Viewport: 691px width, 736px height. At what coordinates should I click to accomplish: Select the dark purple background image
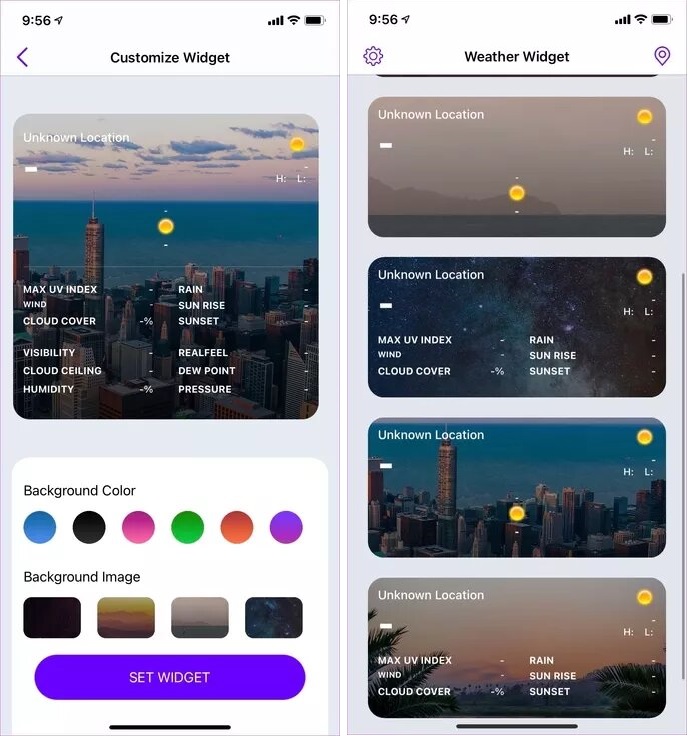[x=52, y=617]
